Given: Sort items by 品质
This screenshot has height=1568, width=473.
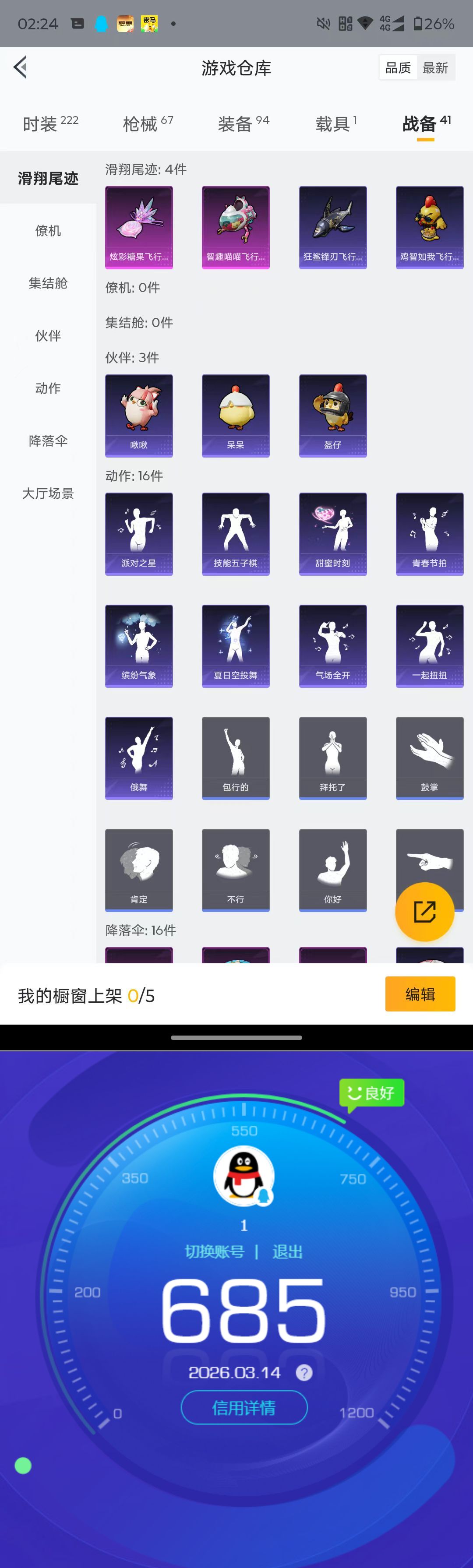Looking at the screenshot, I should pos(398,68).
